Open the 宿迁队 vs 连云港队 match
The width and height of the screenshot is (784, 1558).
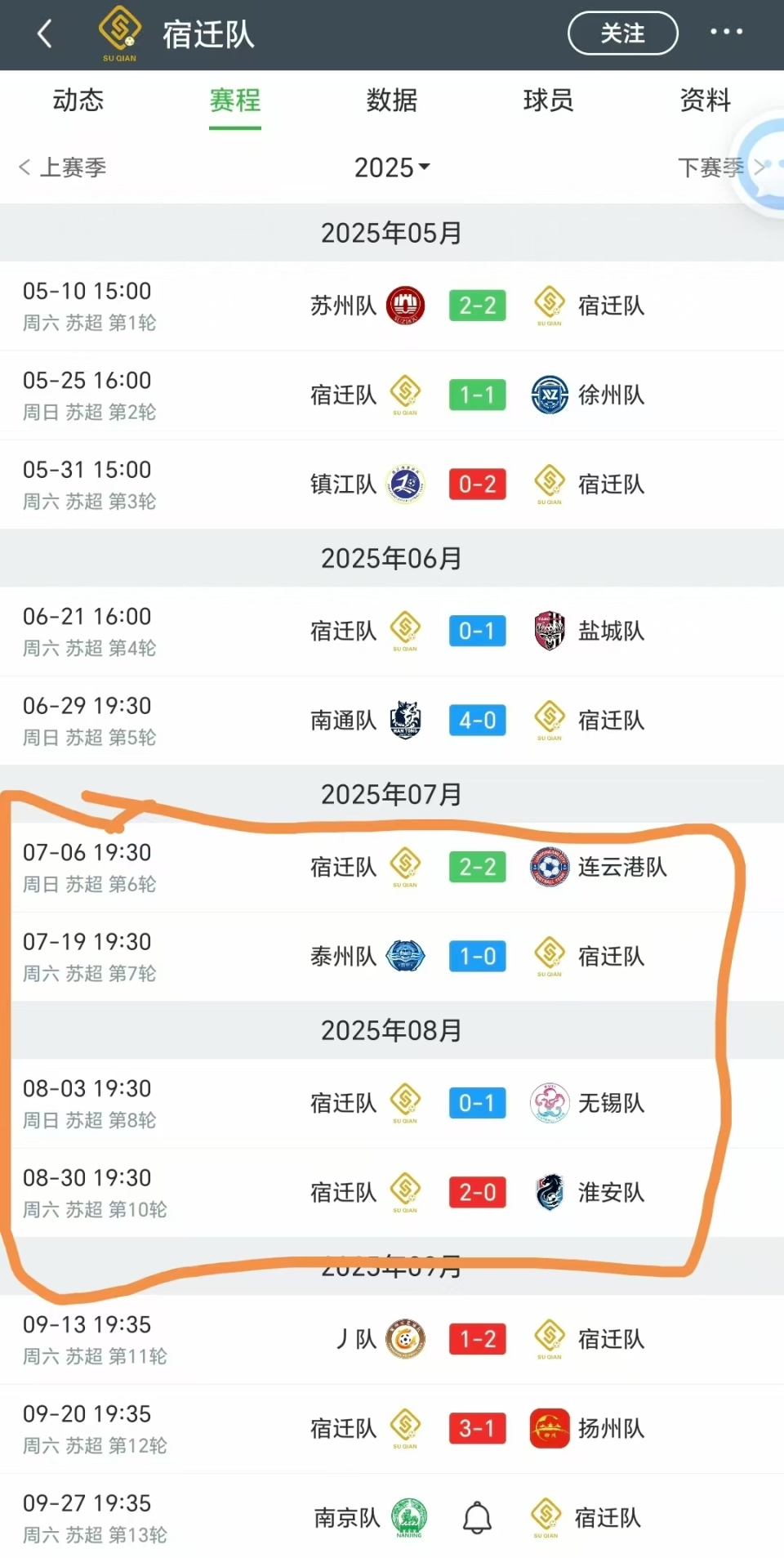coord(477,868)
